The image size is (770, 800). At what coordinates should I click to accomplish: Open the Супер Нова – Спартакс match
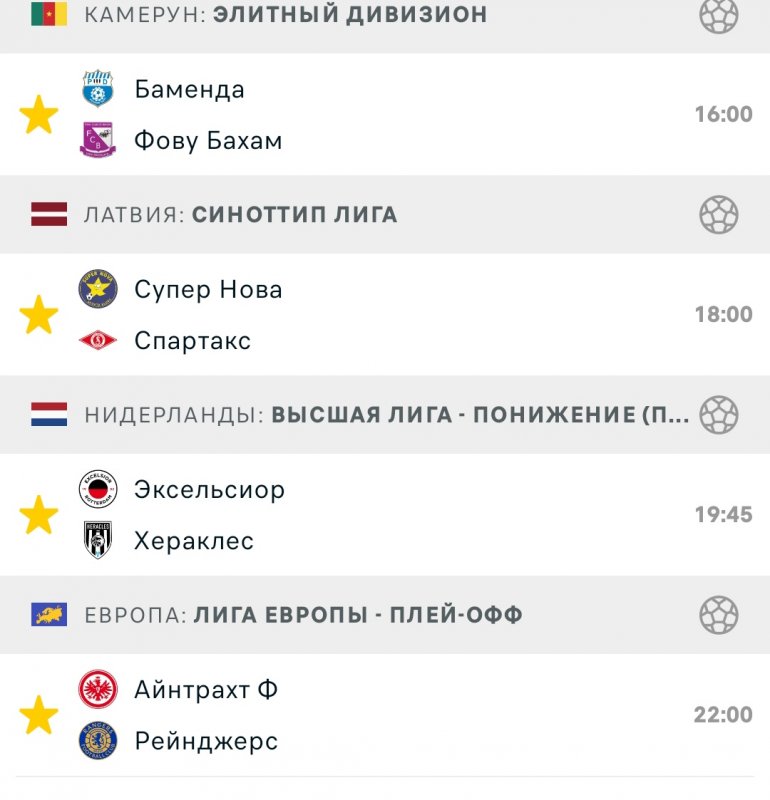(x=400, y=315)
